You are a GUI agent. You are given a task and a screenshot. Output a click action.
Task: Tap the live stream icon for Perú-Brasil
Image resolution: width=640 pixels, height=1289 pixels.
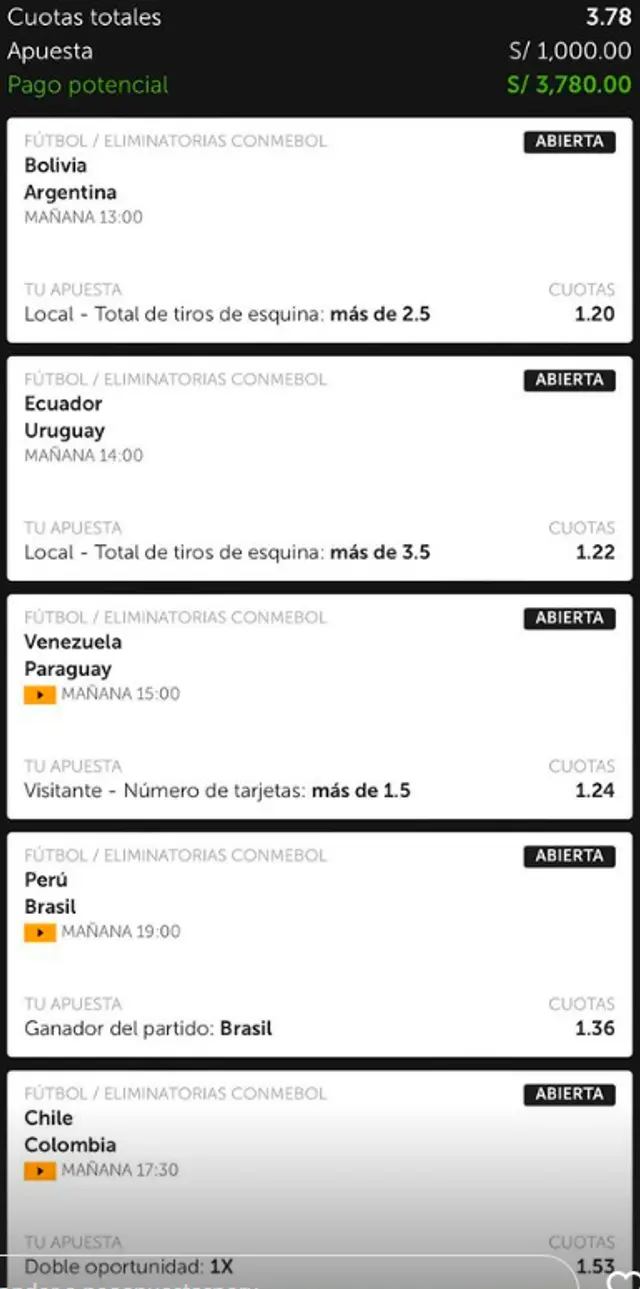click(x=40, y=932)
